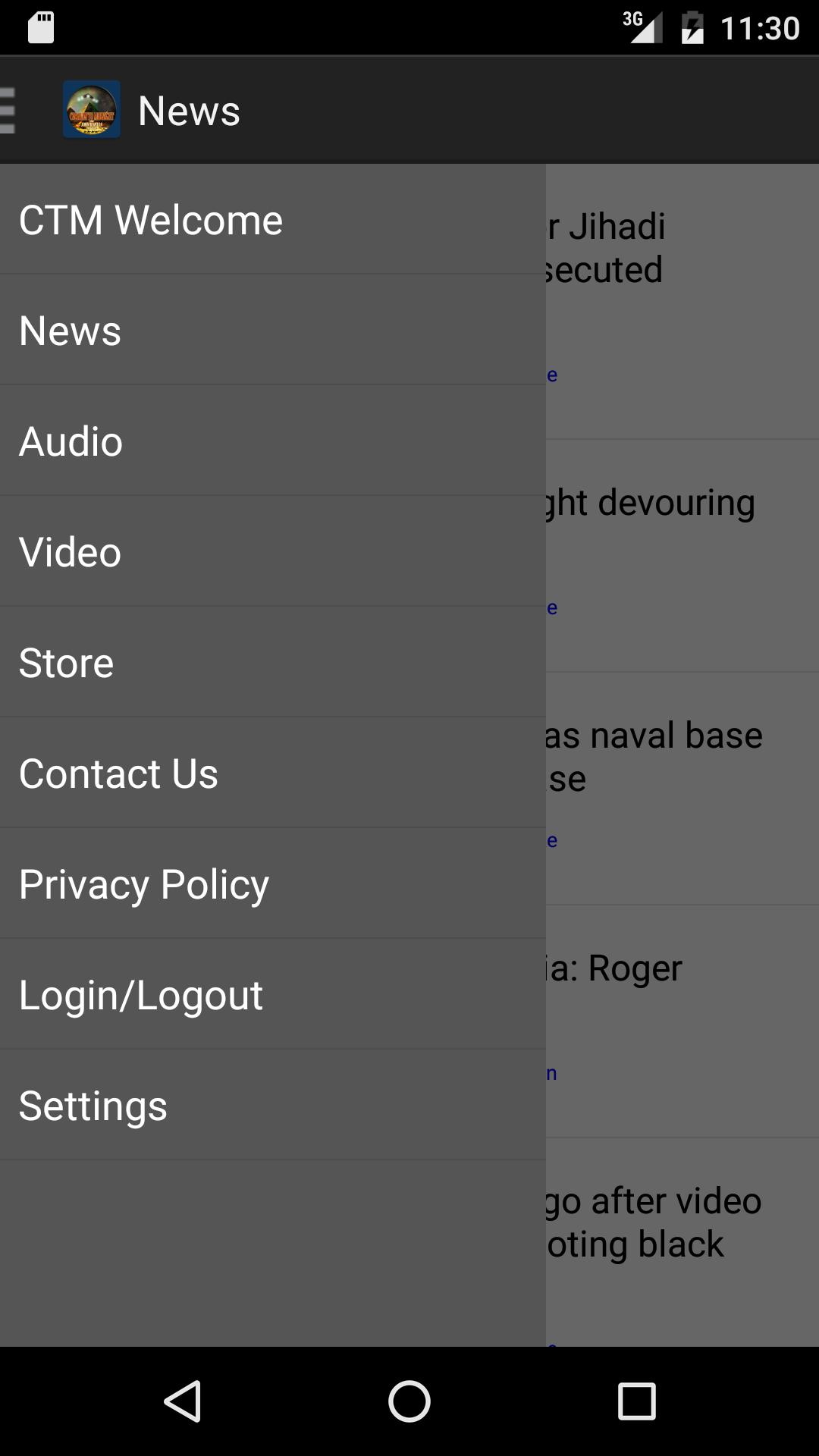Tap the system back button
The width and height of the screenshot is (819, 1456).
[x=183, y=1401]
